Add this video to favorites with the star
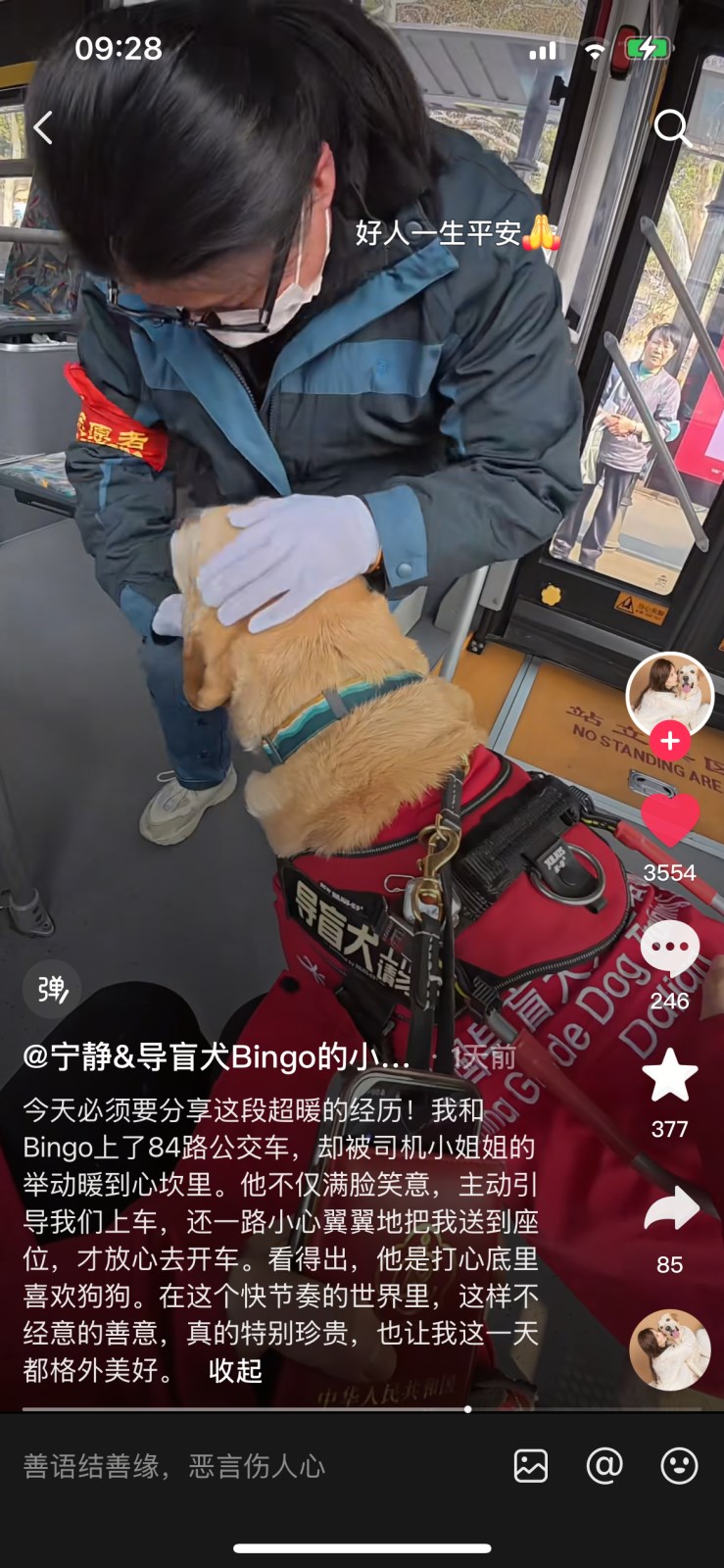 tap(670, 1076)
